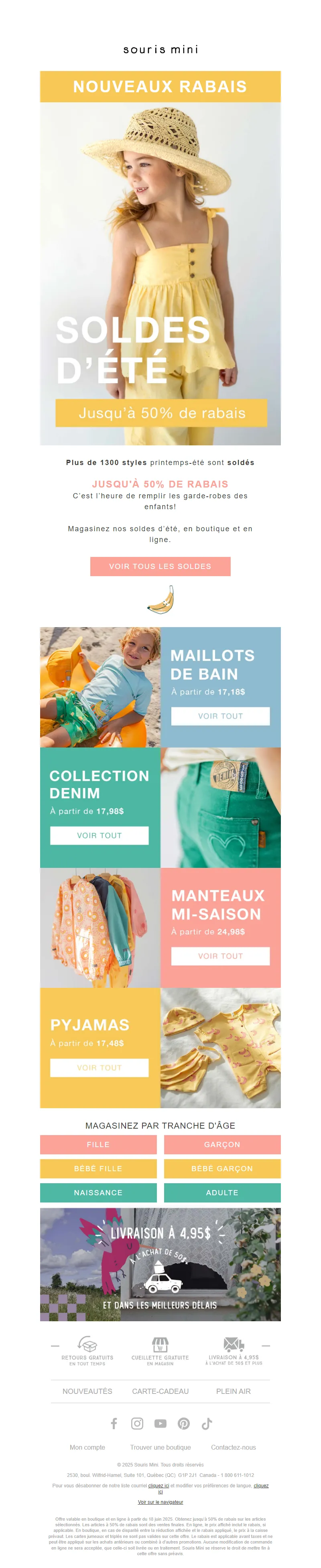Open the Facebook page icon
Image resolution: width=321 pixels, height=1568 pixels.
[x=114, y=1423]
